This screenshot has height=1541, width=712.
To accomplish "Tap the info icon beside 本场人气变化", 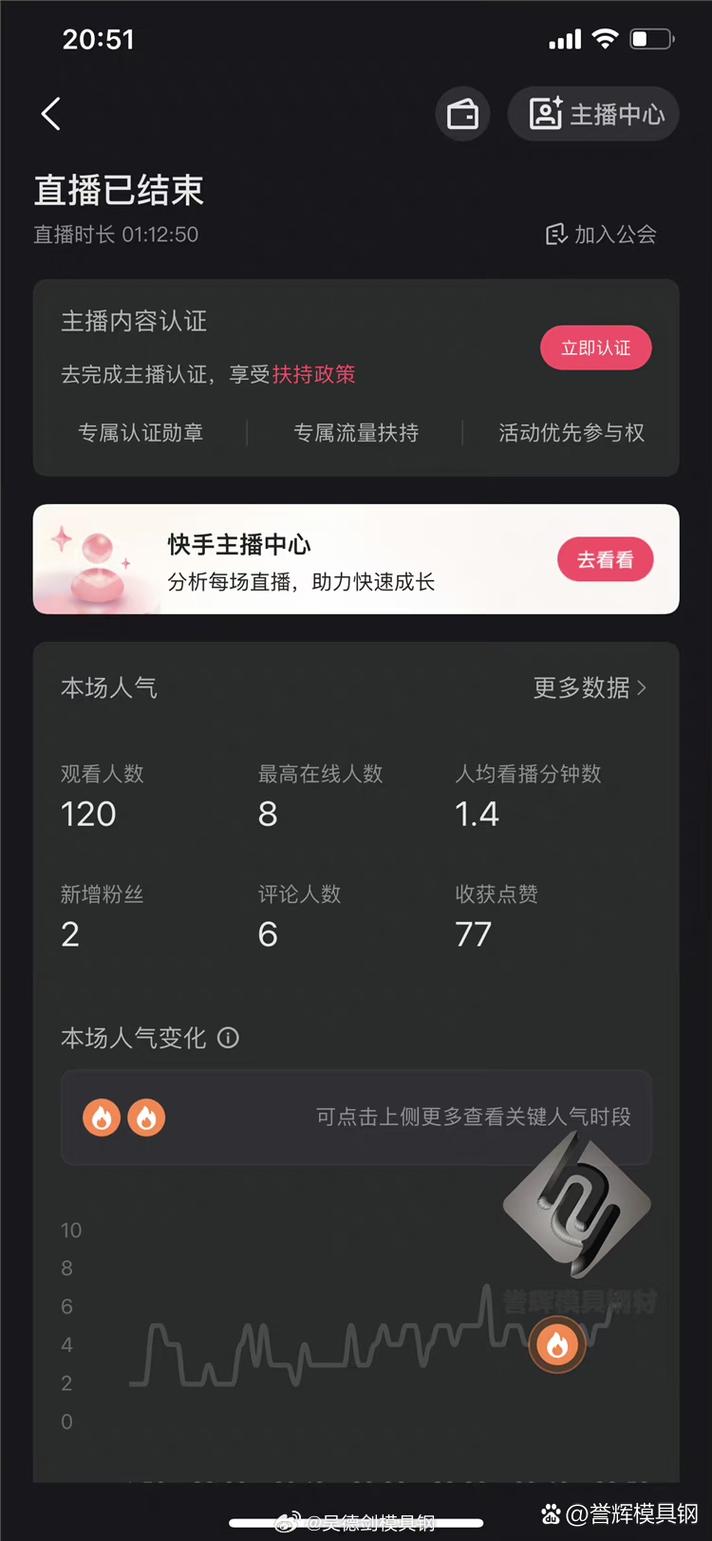I will (228, 1038).
